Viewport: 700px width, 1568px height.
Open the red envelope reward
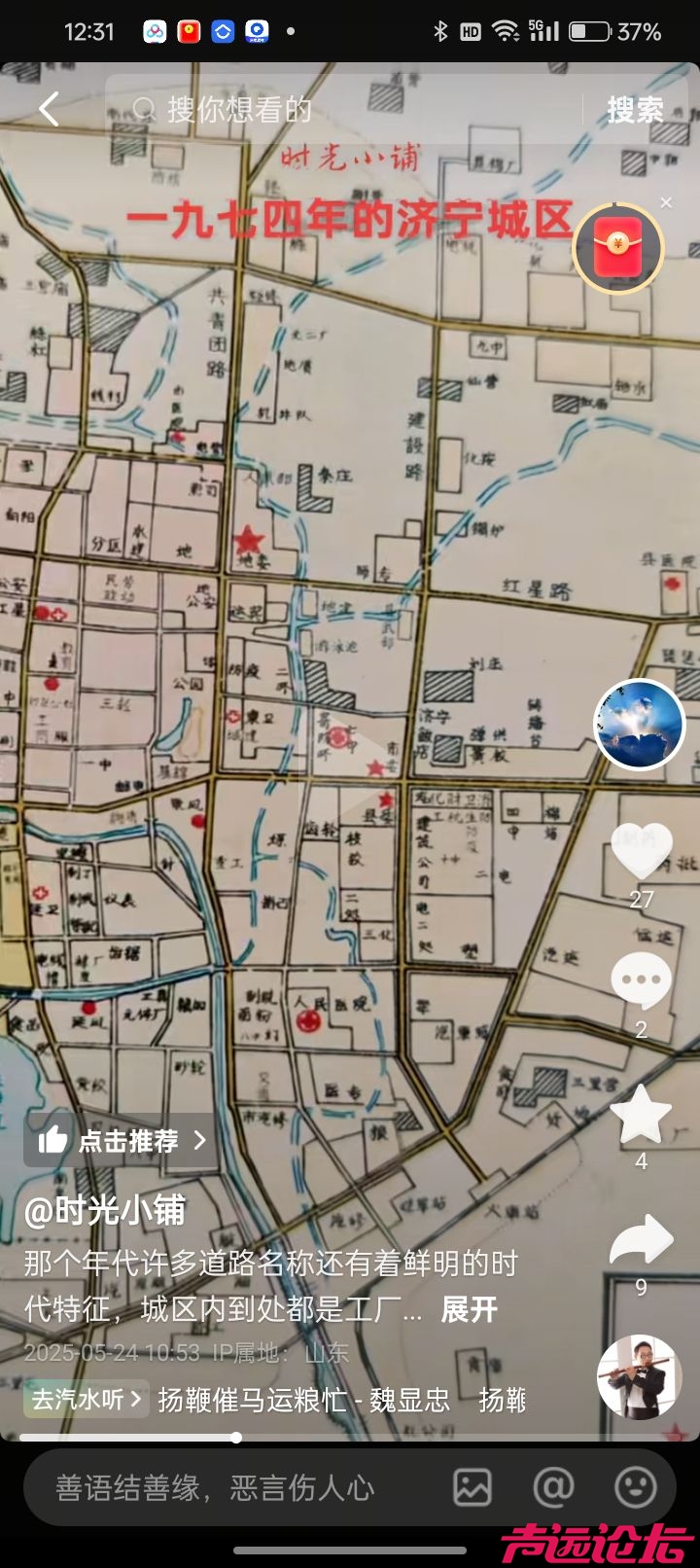(x=618, y=248)
